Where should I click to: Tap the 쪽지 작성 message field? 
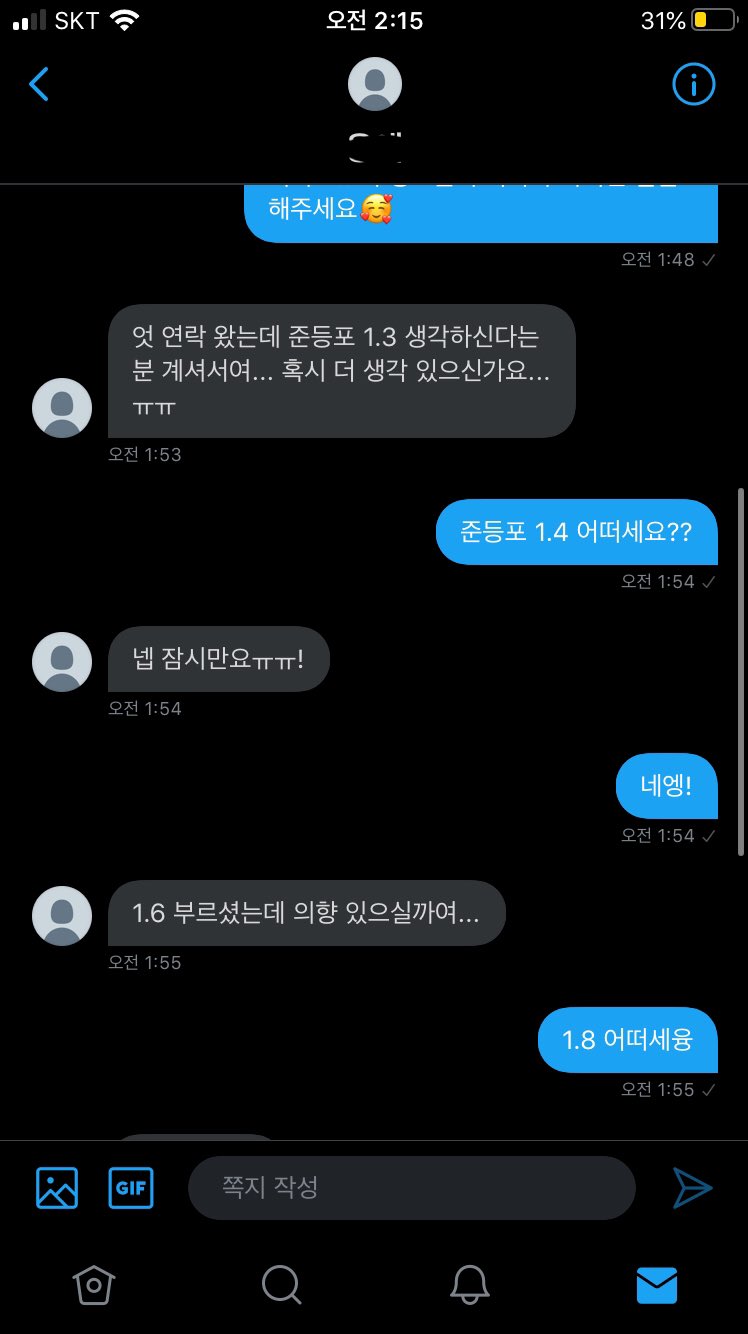point(411,1188)
